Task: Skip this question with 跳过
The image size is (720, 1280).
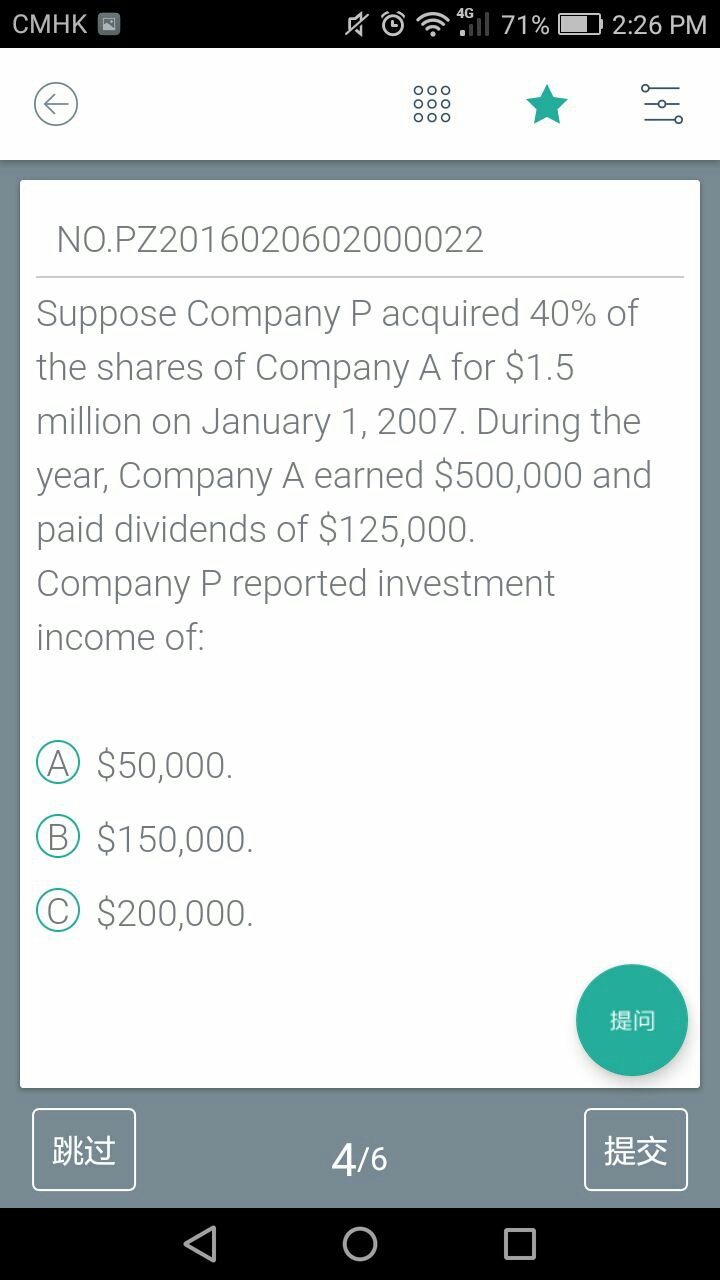Action: click(84, 1150)
